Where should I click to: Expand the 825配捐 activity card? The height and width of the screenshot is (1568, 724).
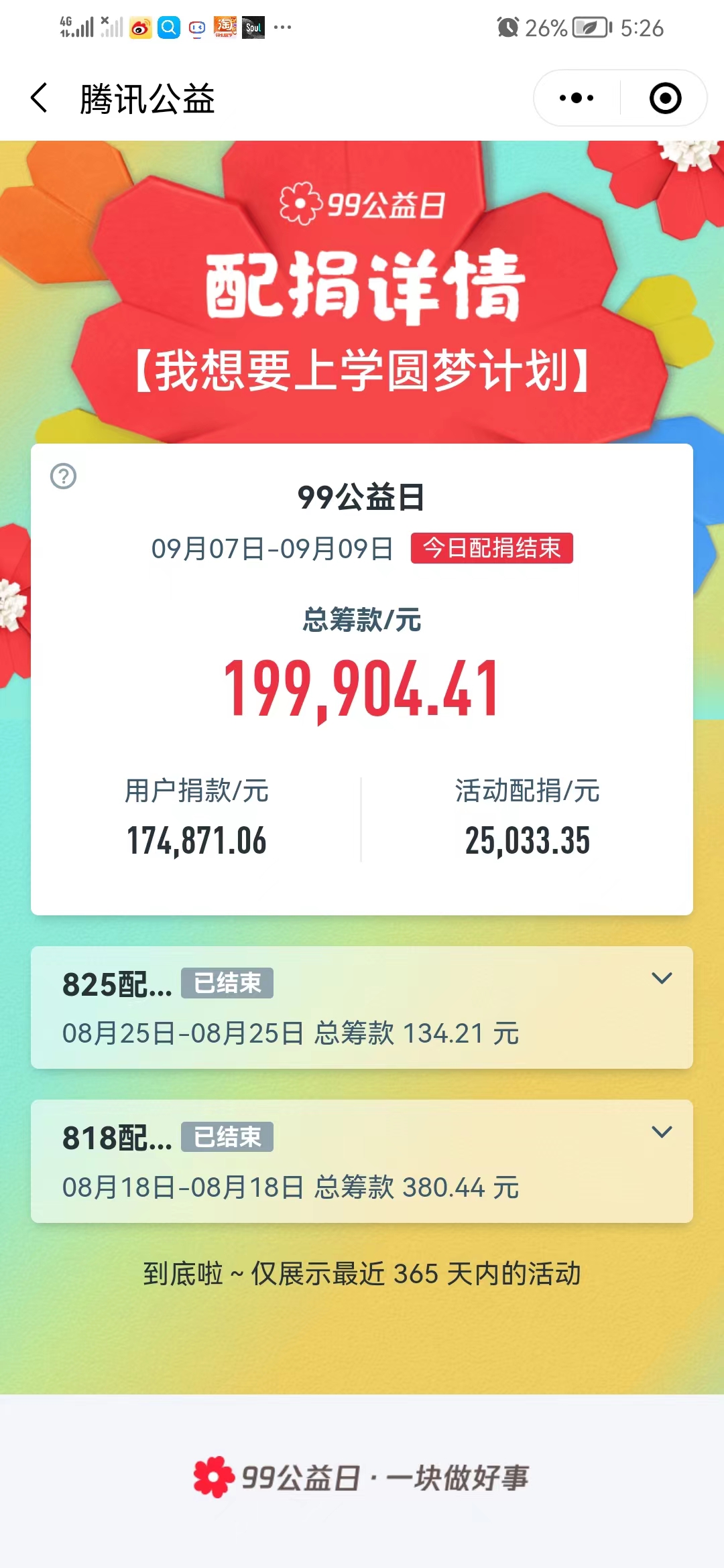coord(661,979)
